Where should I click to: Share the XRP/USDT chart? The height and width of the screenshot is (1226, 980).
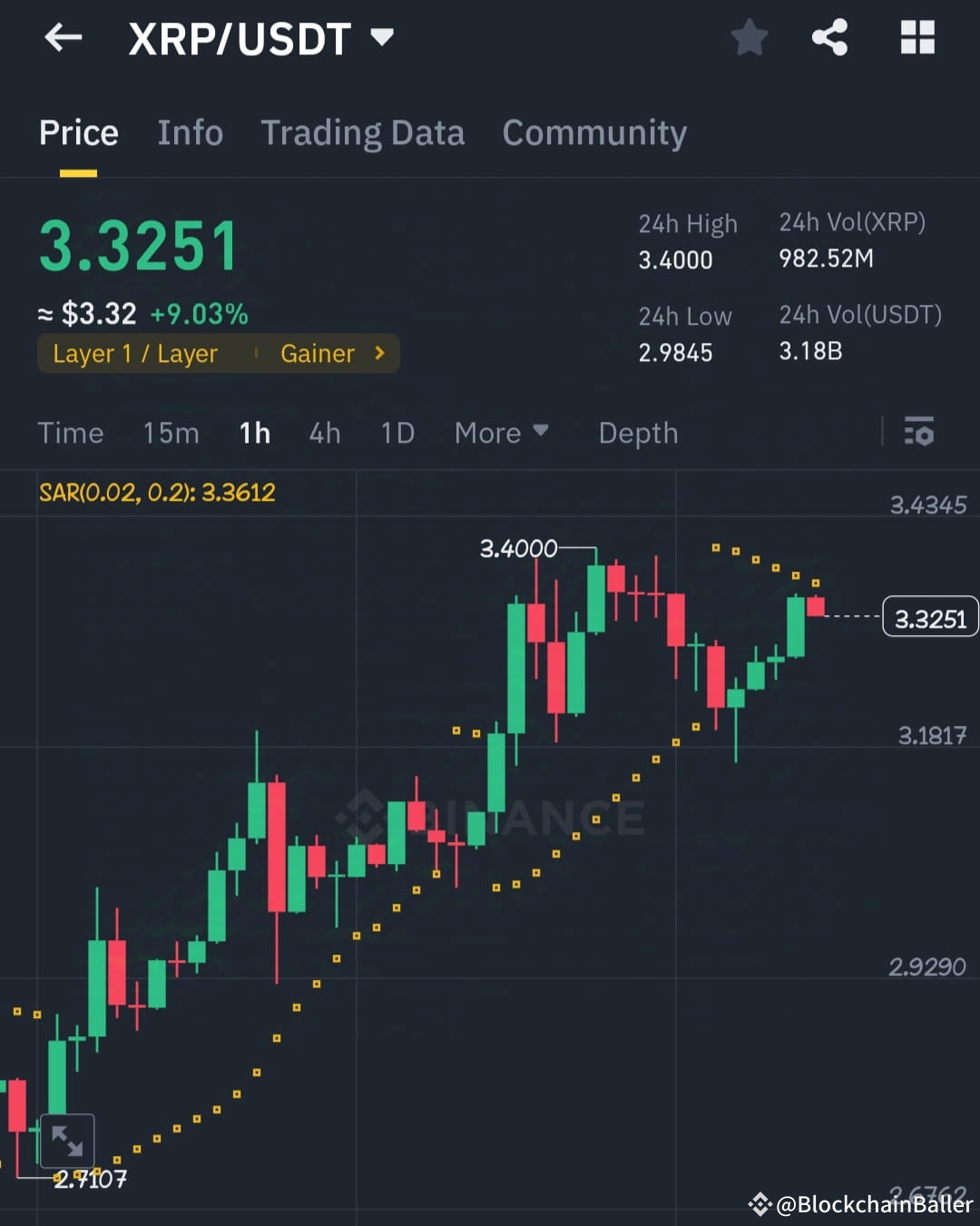828,38
